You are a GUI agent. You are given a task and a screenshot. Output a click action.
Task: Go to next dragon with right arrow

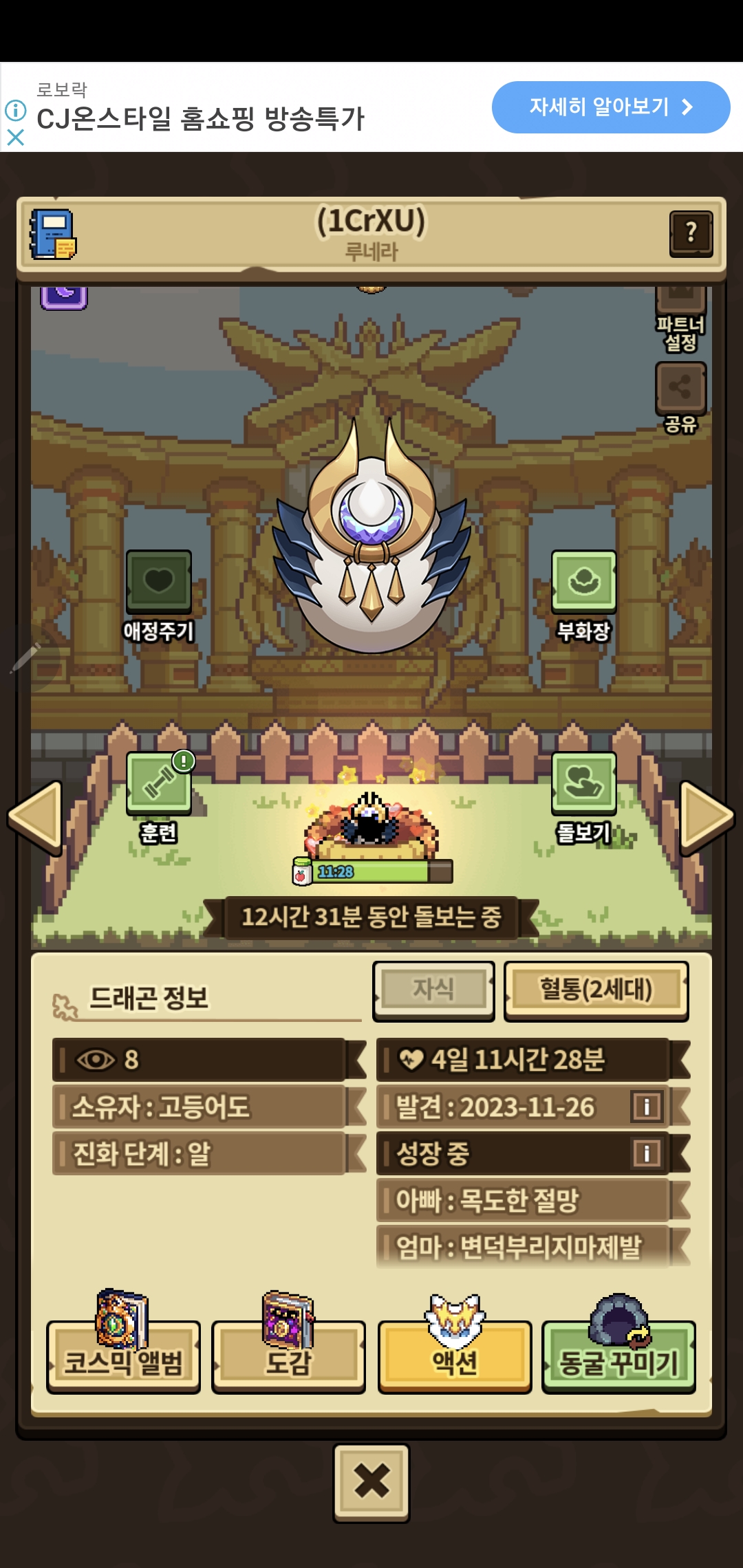click(707, 817)
